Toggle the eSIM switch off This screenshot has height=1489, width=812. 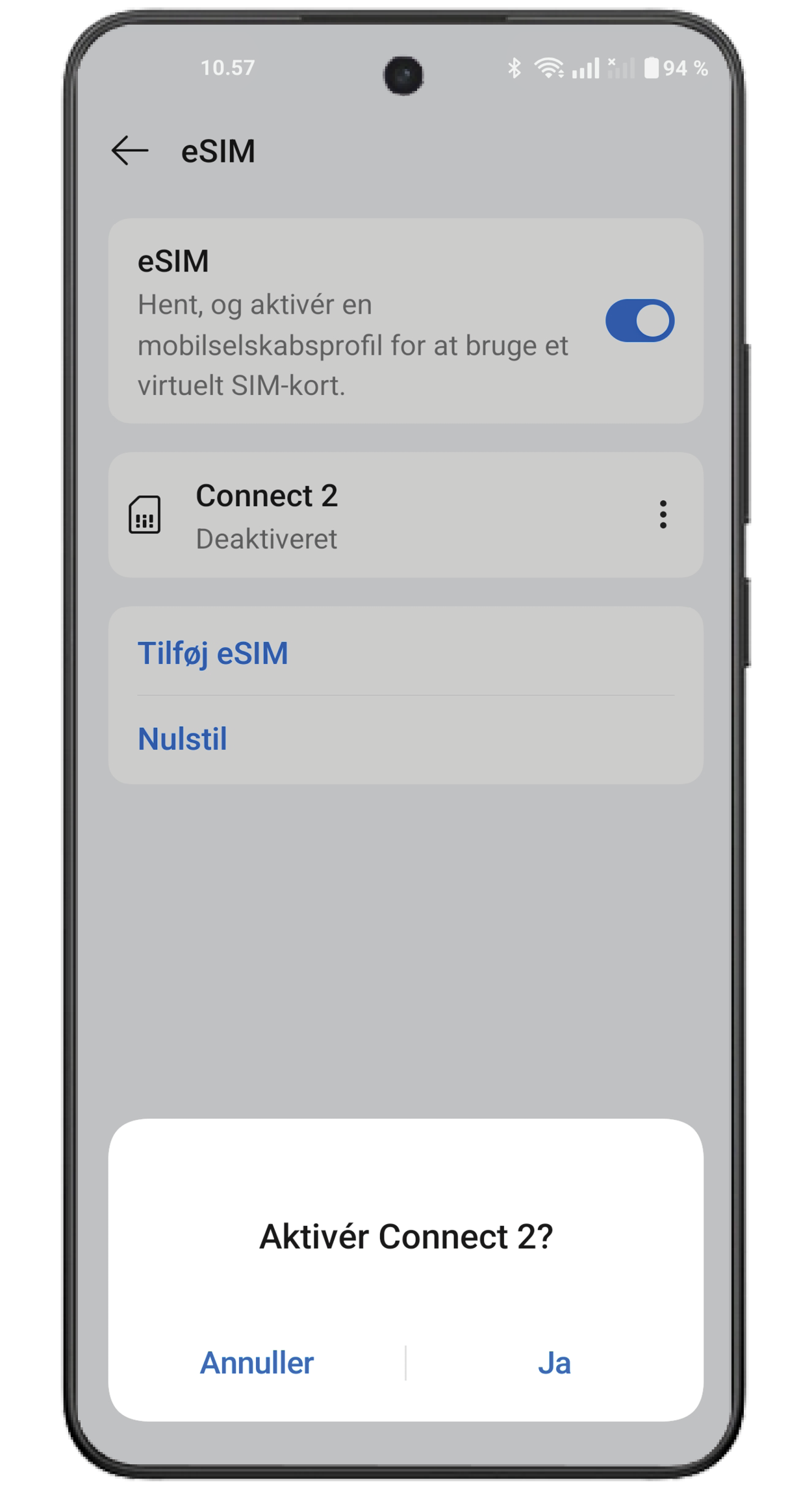[x=639, y=321]
